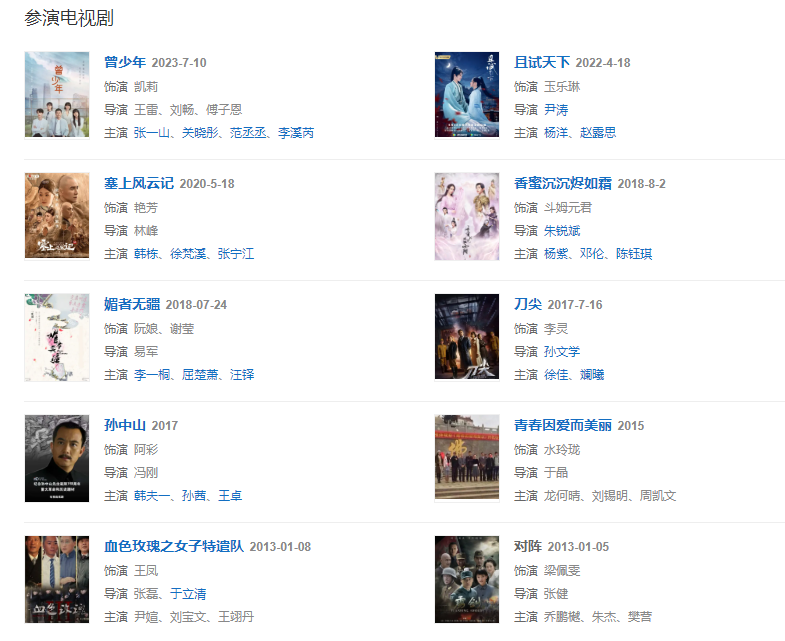Image resolution: width=785 pixels, height=641 pixels.
Task: Open the 媚者无疆 title link
Action: (132, 305)
